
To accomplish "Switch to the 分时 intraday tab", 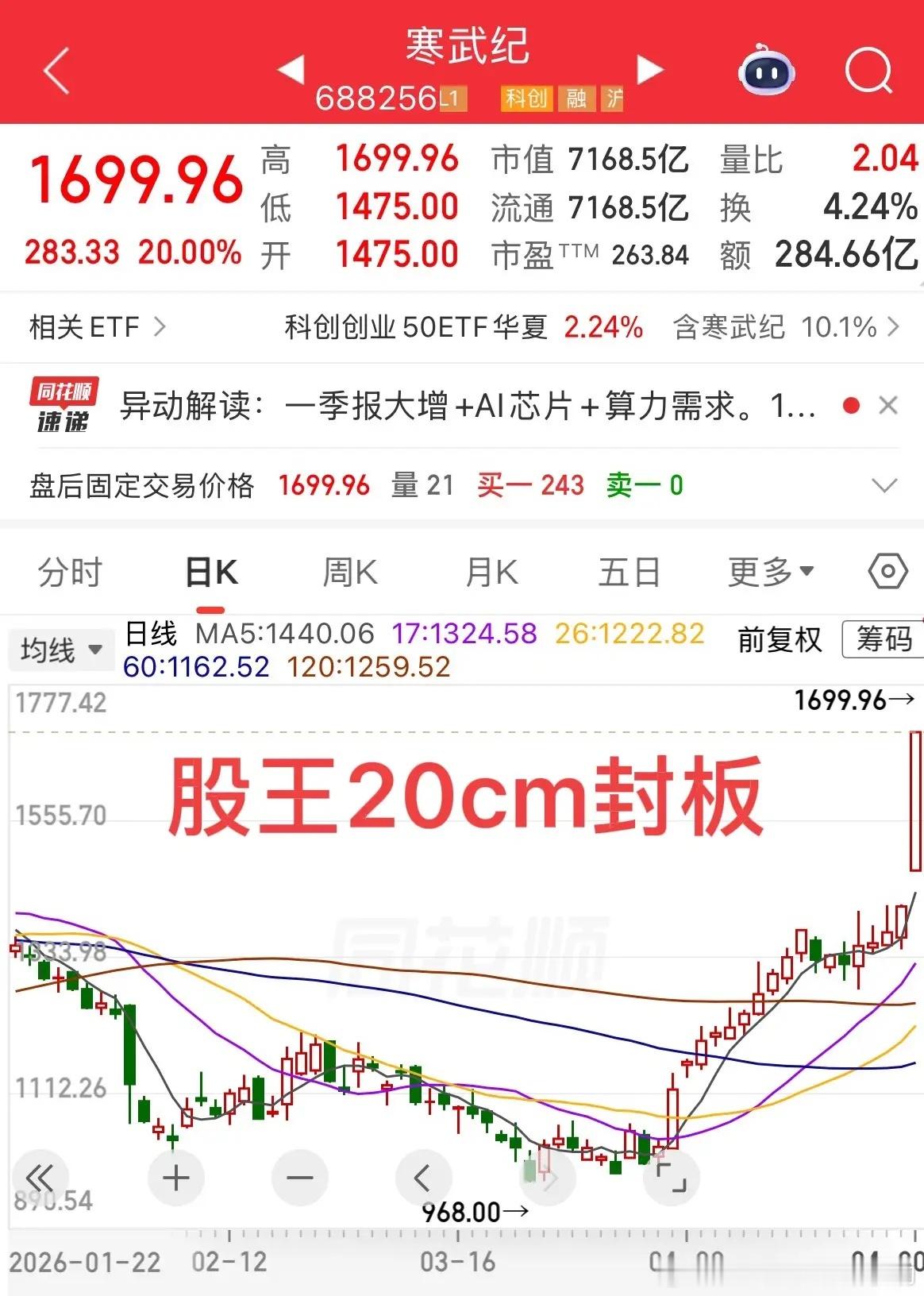I will 70,569.
